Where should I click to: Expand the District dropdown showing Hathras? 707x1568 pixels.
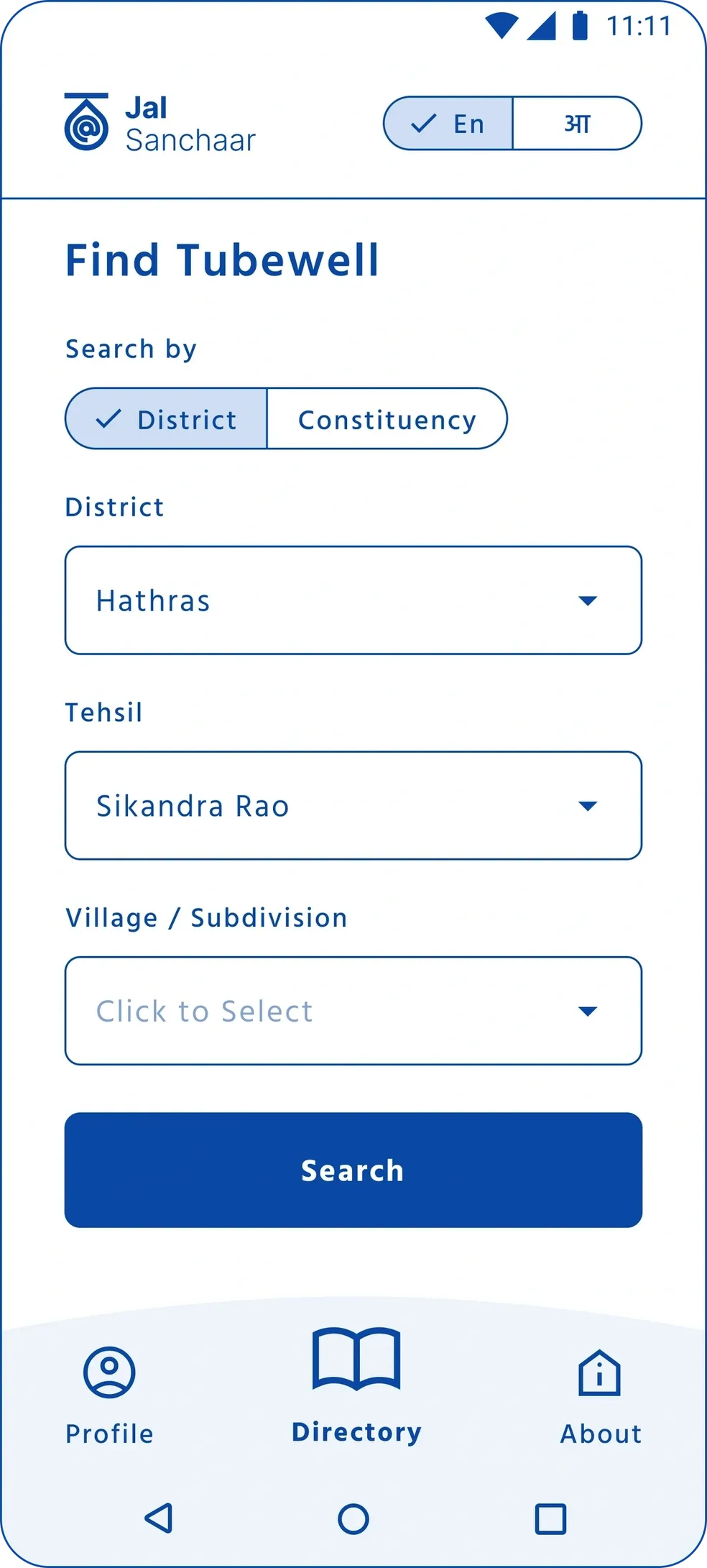353,600
